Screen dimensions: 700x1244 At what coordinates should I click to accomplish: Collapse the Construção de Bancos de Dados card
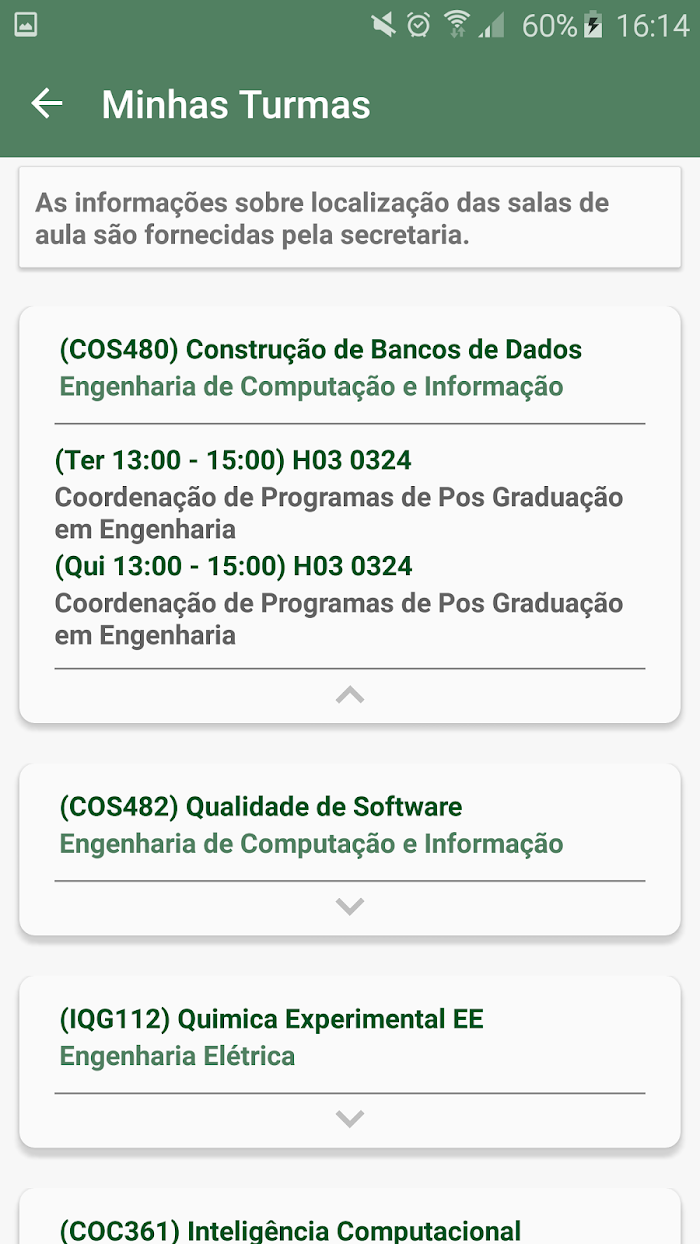[349, 695]
